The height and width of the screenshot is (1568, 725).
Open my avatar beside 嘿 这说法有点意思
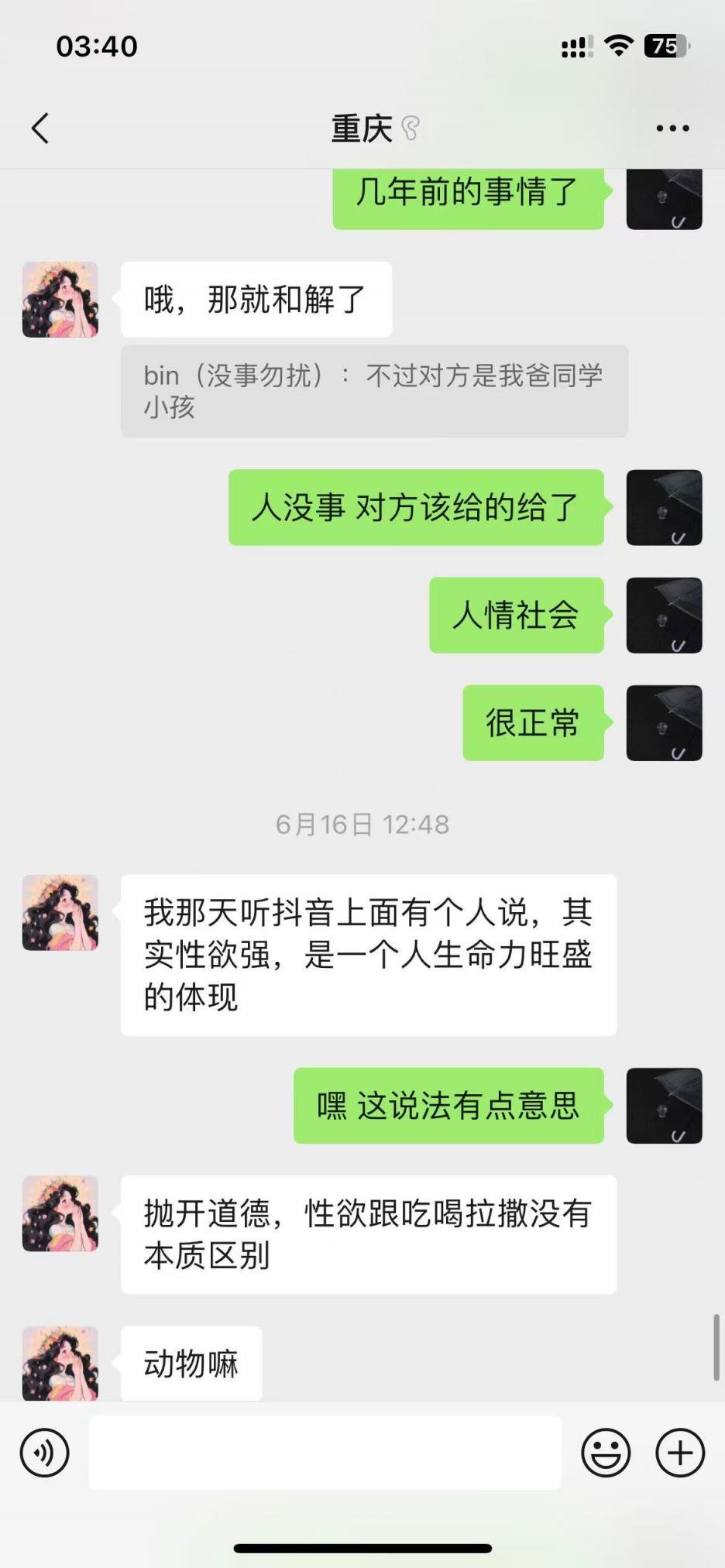(x=664, y=1106)
